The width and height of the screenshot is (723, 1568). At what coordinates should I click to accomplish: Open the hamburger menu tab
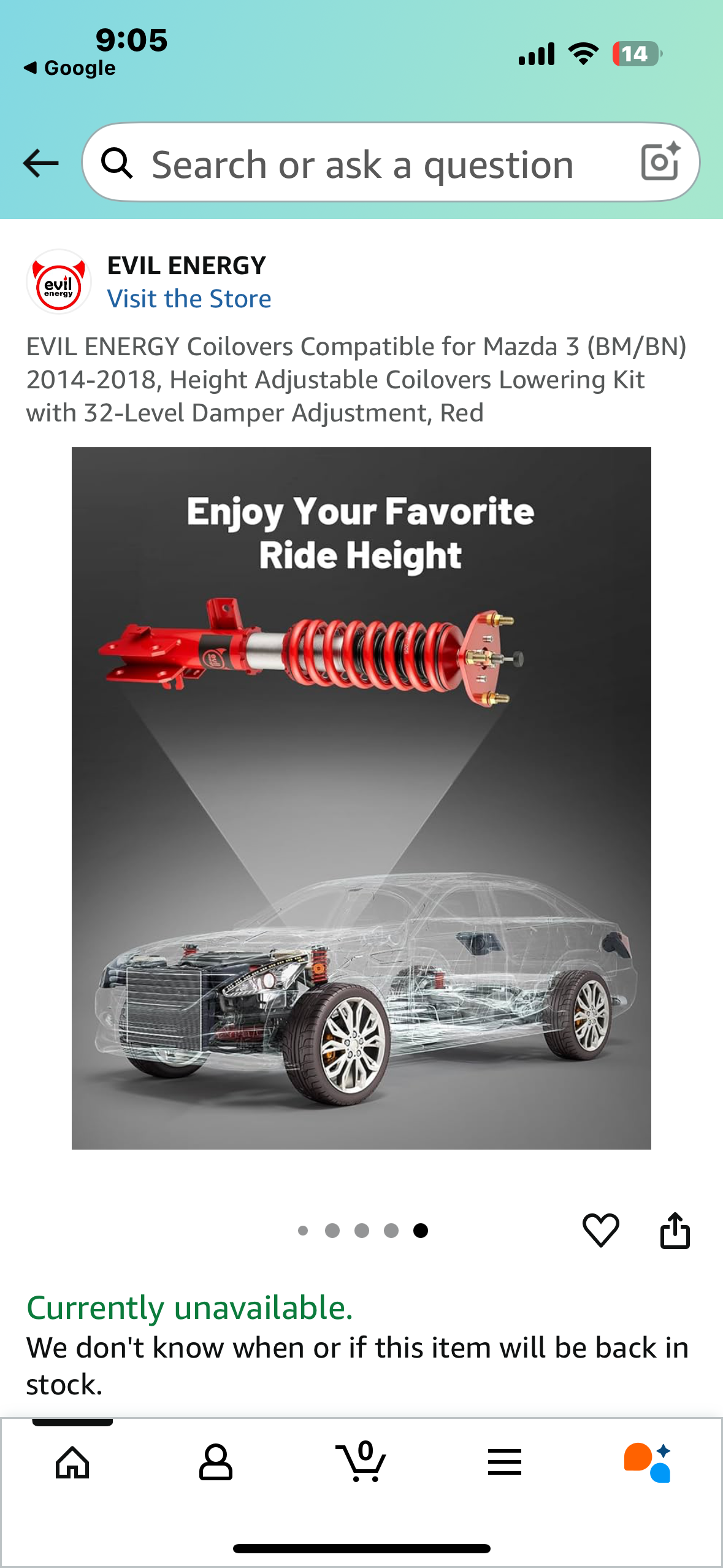pos(505,1462)
